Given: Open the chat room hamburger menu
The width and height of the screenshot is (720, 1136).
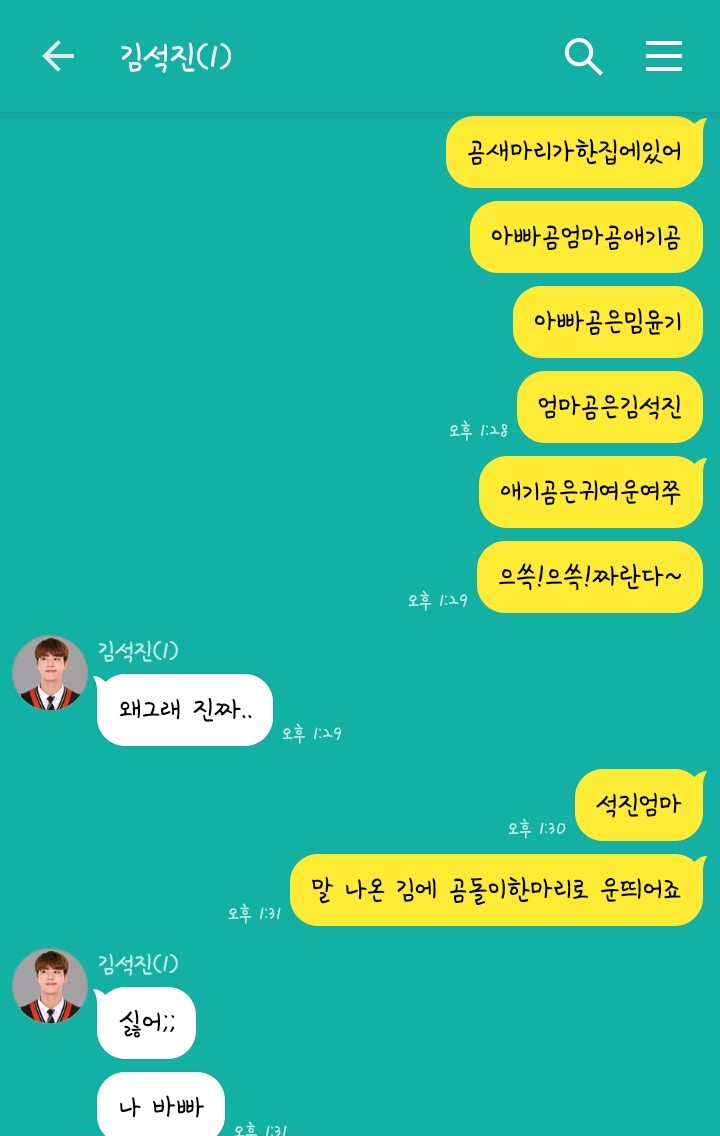Looking at the screenshot, I should tap(663, 57).
